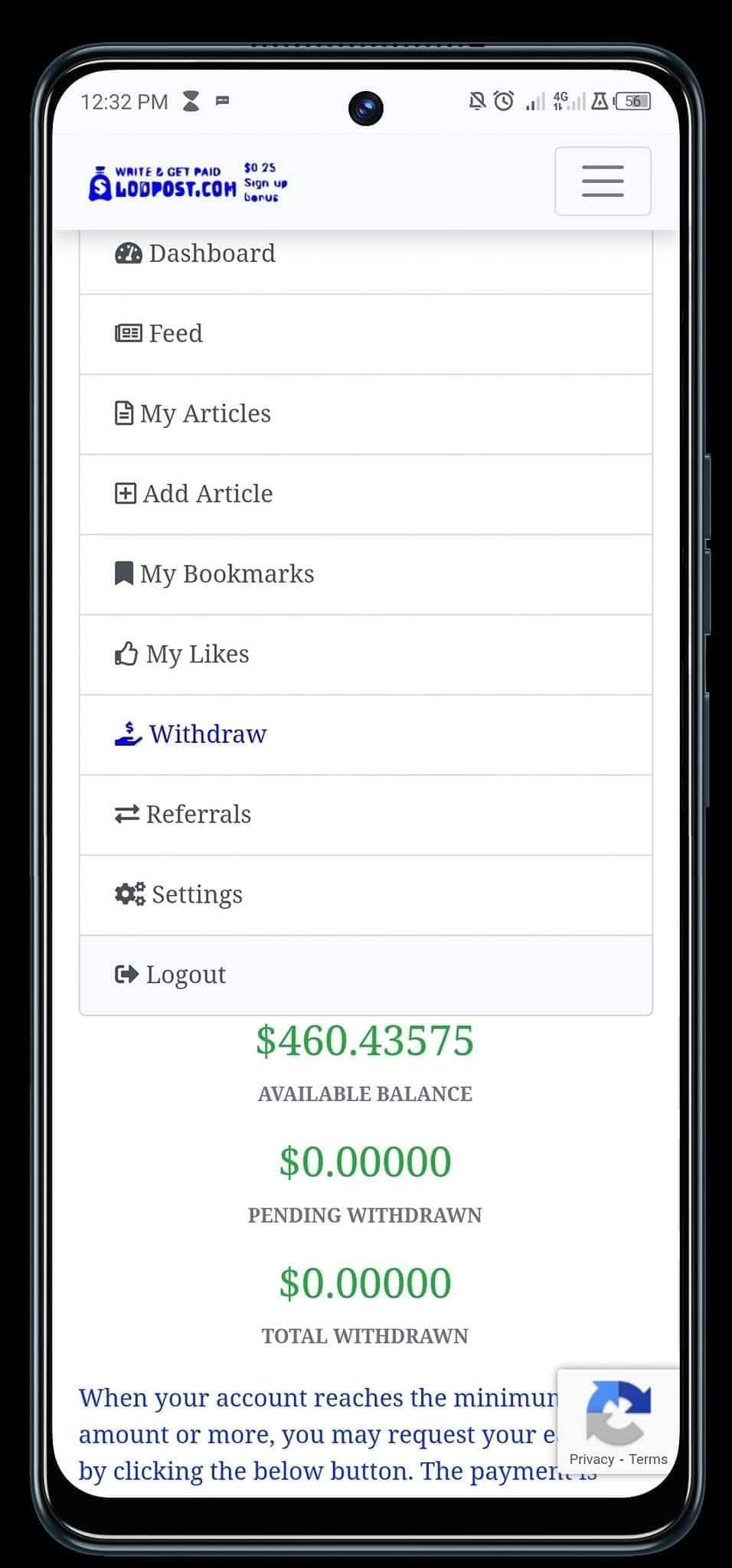
Task: Open the hamburger navigation menu
Action: point(603,181)
